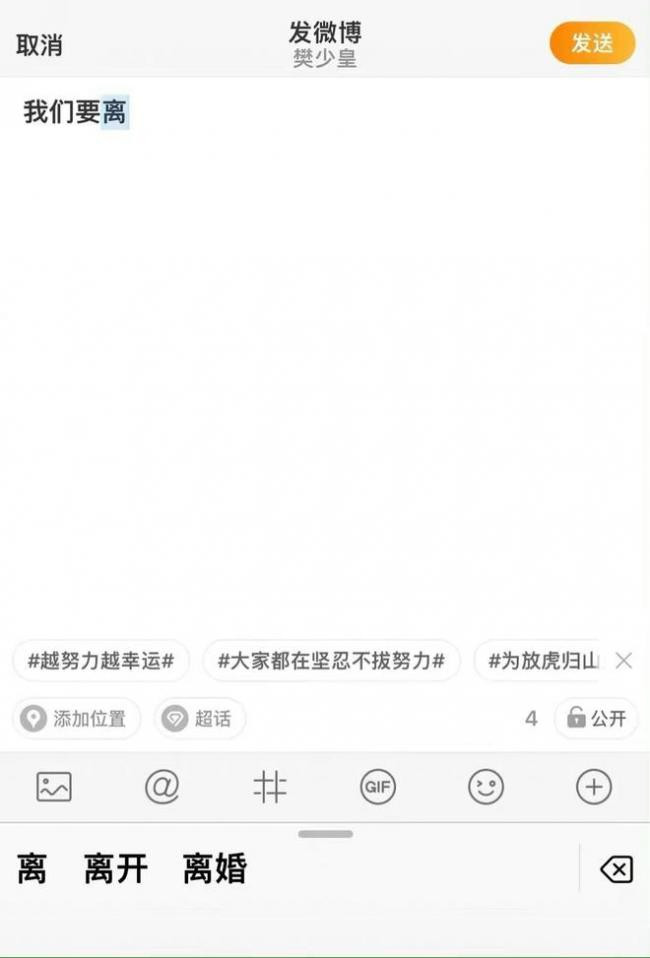Open the GIF picker
Screen dimensions: 650x958
pyautogui.click(x=378, y=788)
